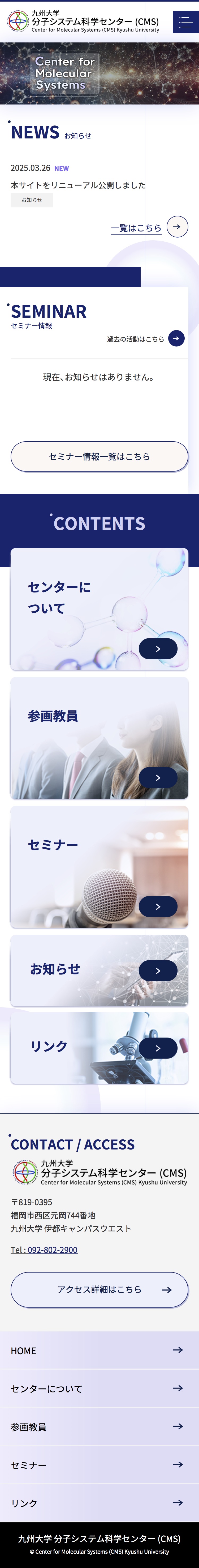Select セミナー in footer menu
Screen dimensions: 199x1568
[x=99, y=1465]
